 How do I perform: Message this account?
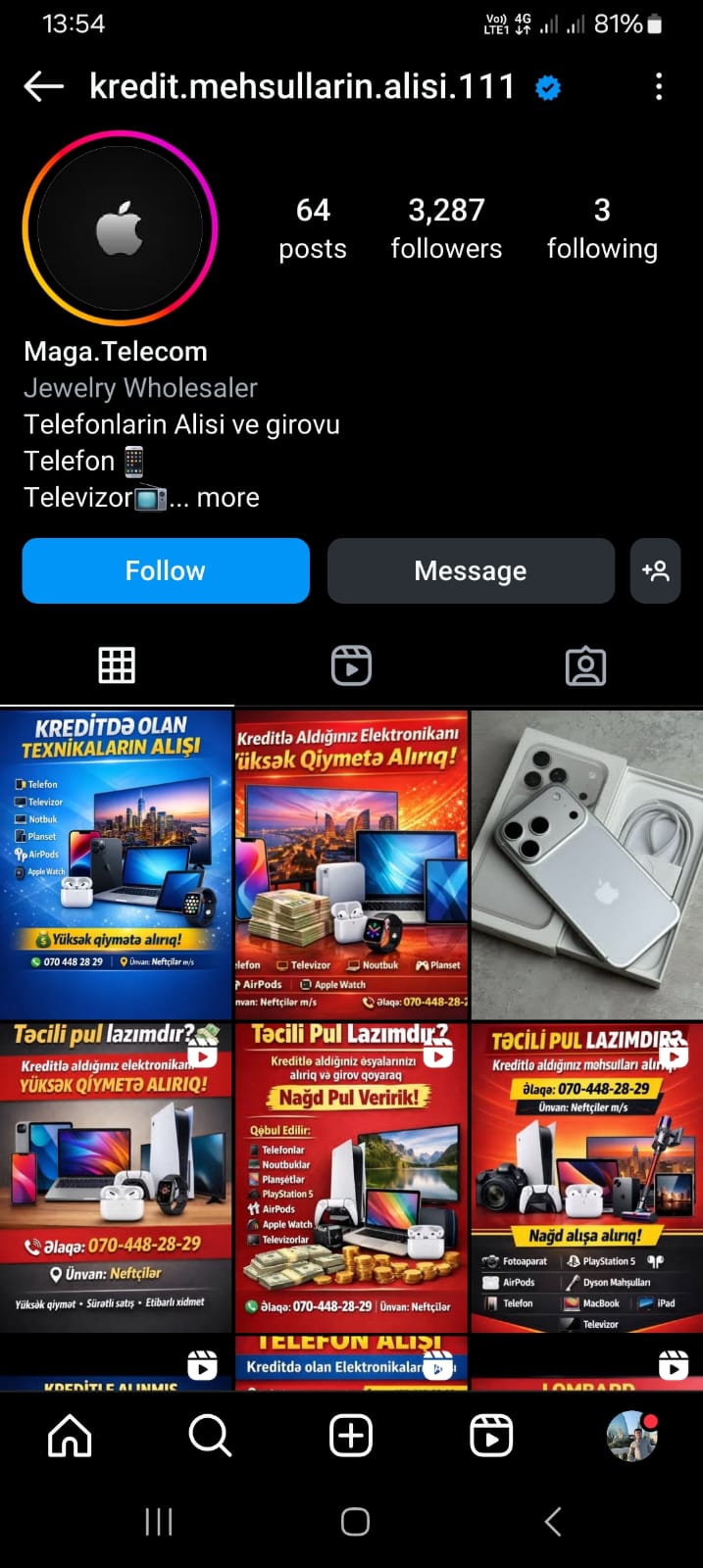pyautogui.click(x=471, y=570)
